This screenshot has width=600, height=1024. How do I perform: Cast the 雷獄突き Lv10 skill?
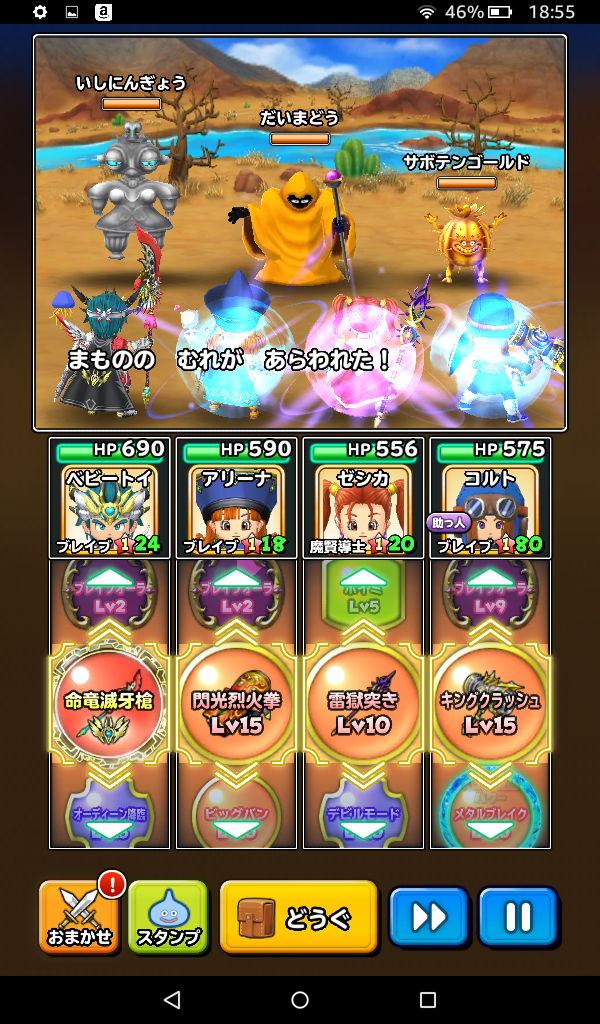click(x=363, y=703)
